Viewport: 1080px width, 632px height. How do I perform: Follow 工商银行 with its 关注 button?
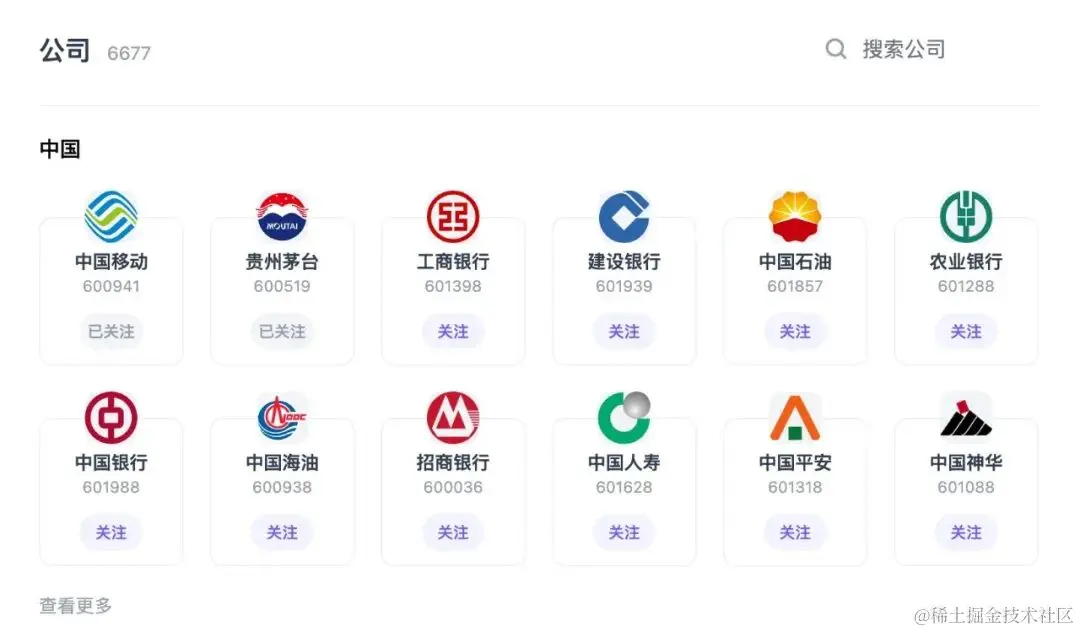pyautogui.click(x=453, y=331)
